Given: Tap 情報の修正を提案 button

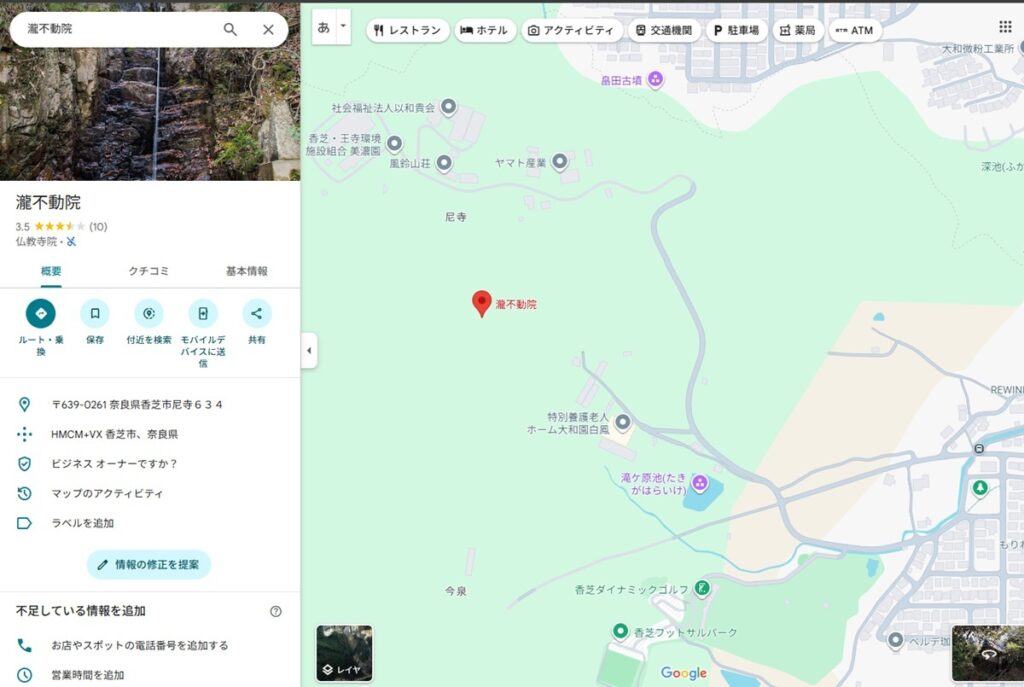Looking at the screenshot, I should 148,565.
